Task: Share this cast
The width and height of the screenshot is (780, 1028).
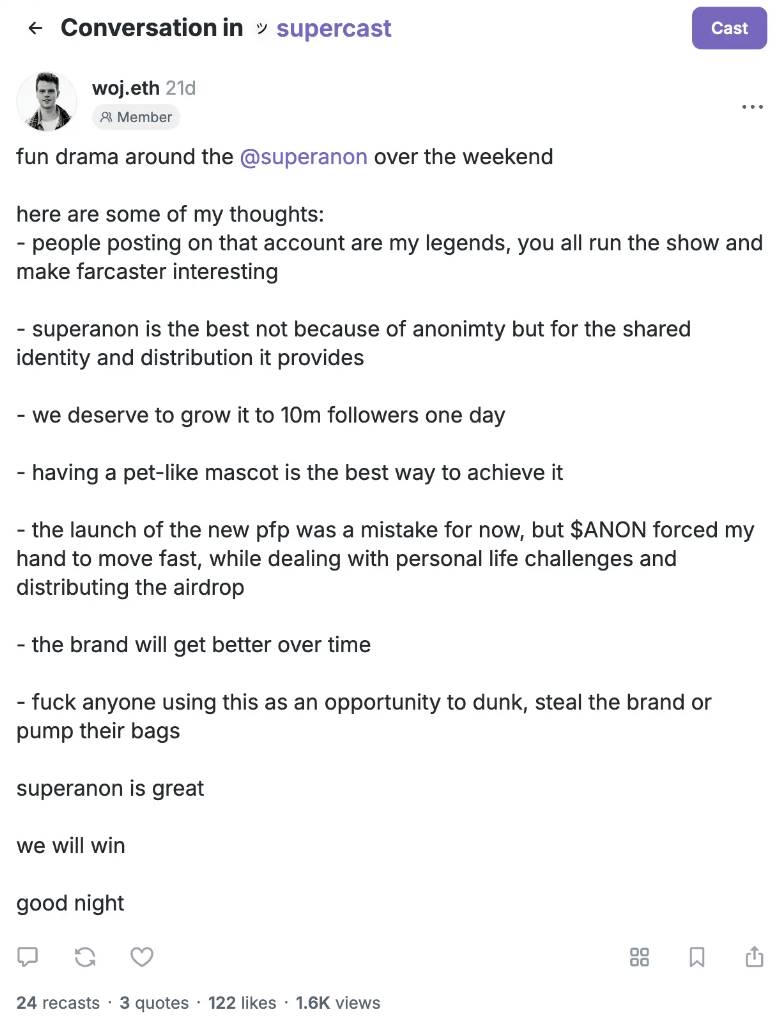Action: point(754,957)
